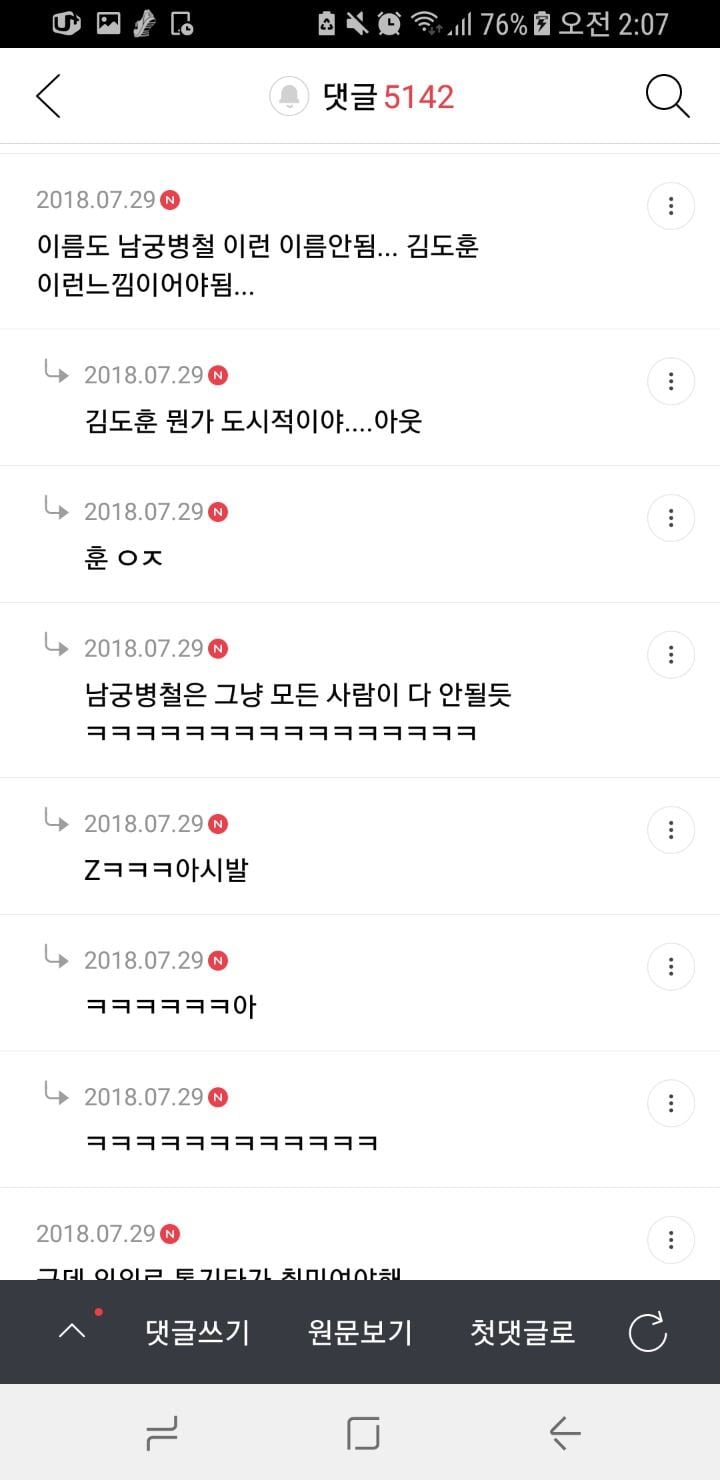Tap 댓글쓰기 to write a comment
This screenshot has height=1480, width=720.
[197, 1332]
